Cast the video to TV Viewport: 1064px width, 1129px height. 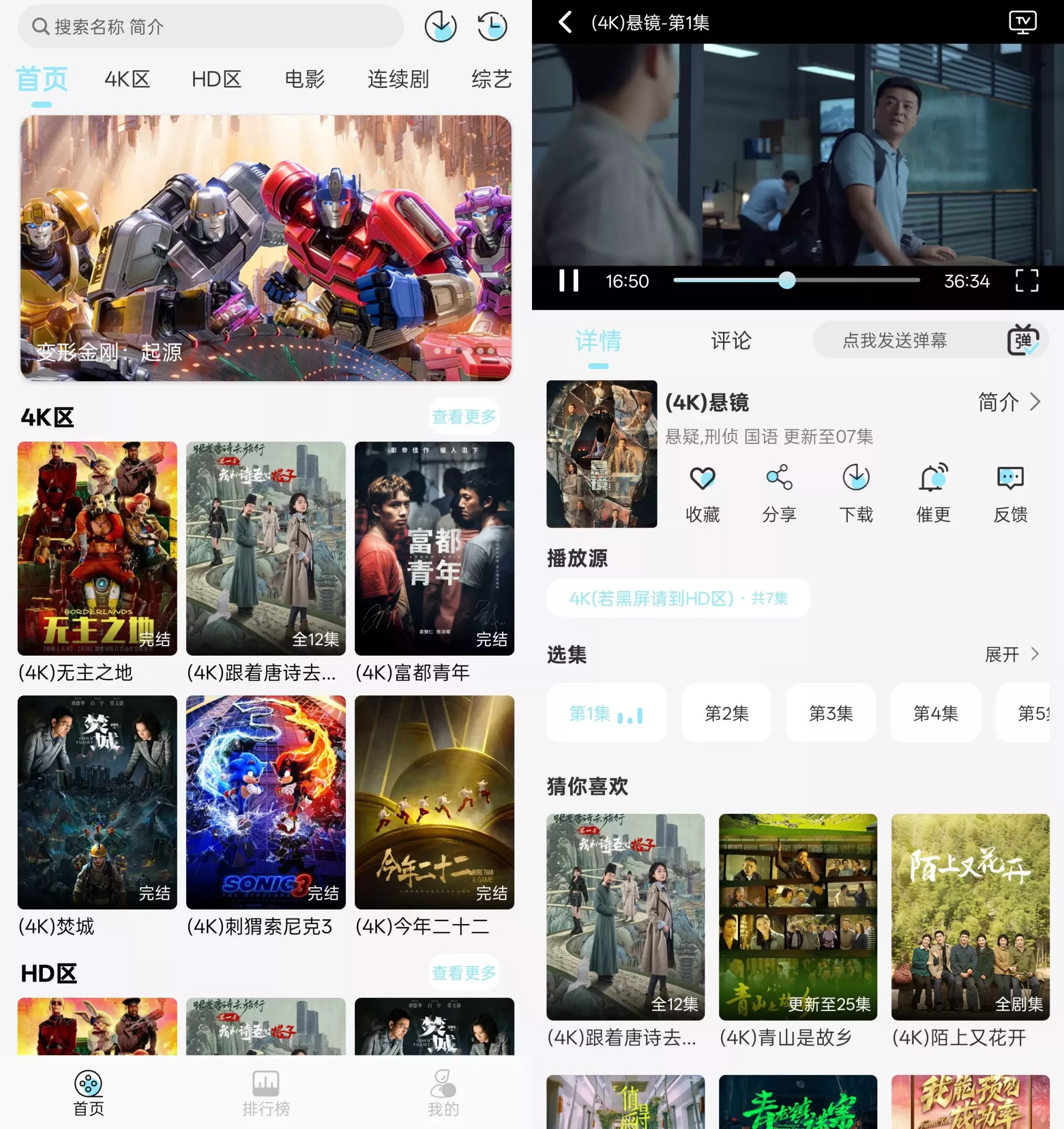1023,23
